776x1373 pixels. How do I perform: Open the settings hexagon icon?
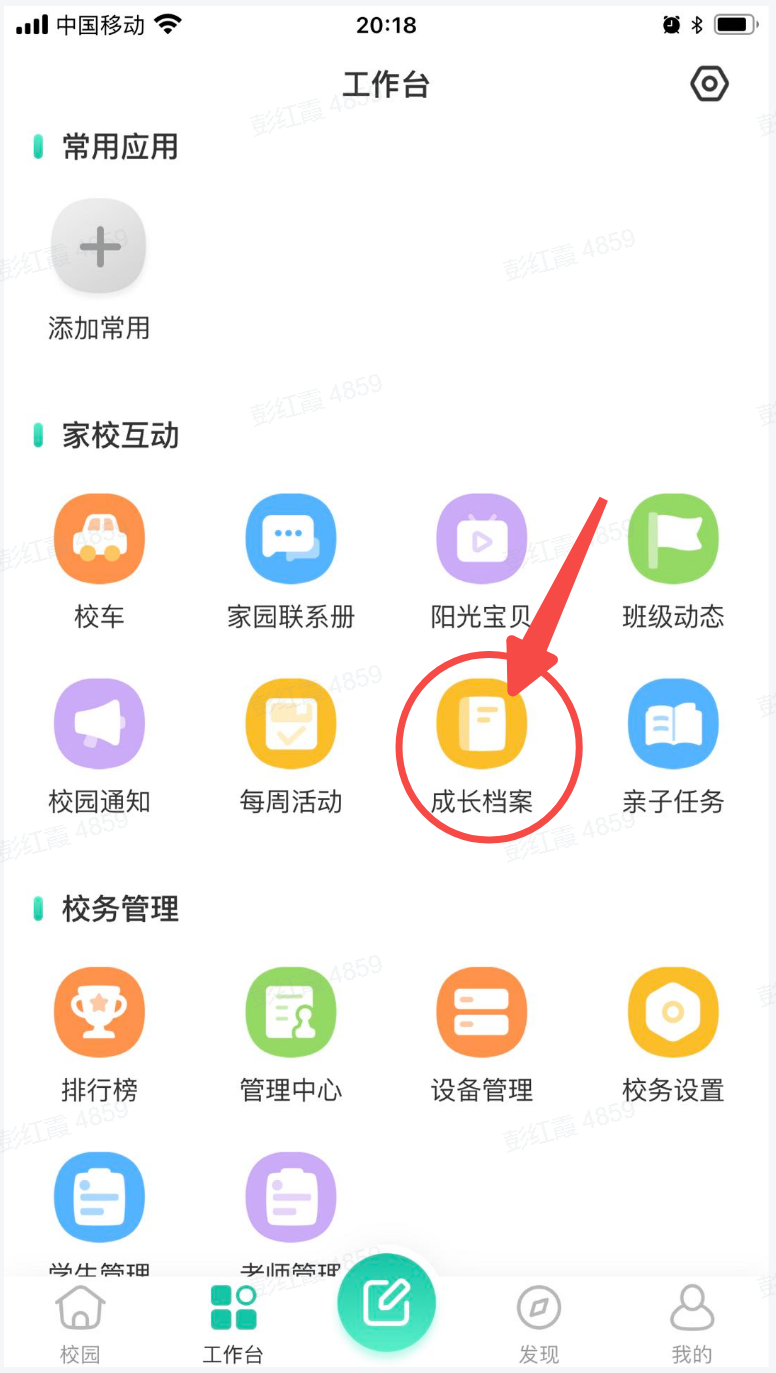tap(709, 85)
